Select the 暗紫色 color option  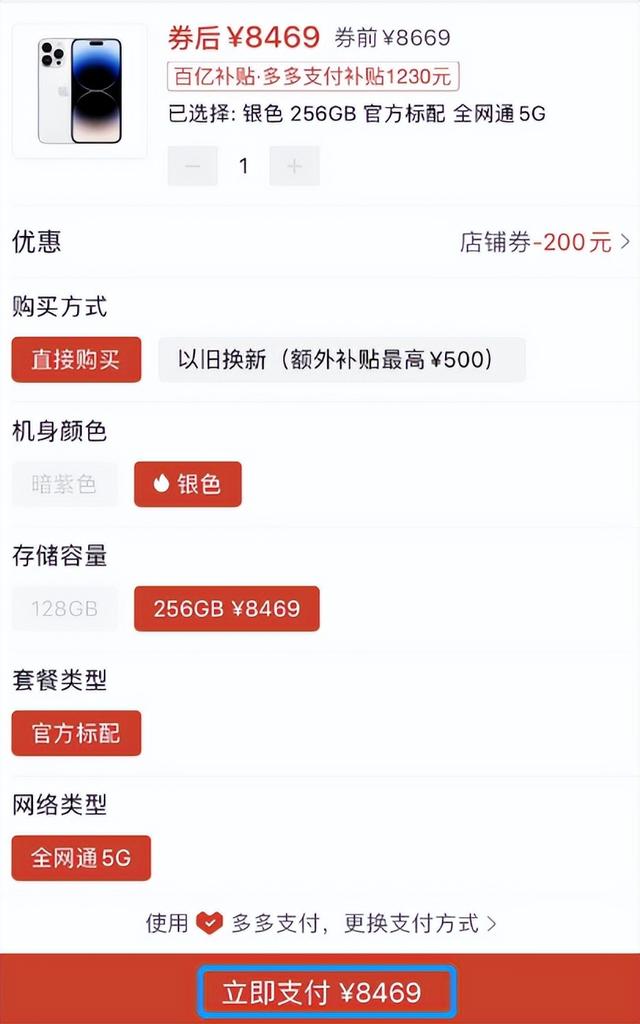pos(64,484)
